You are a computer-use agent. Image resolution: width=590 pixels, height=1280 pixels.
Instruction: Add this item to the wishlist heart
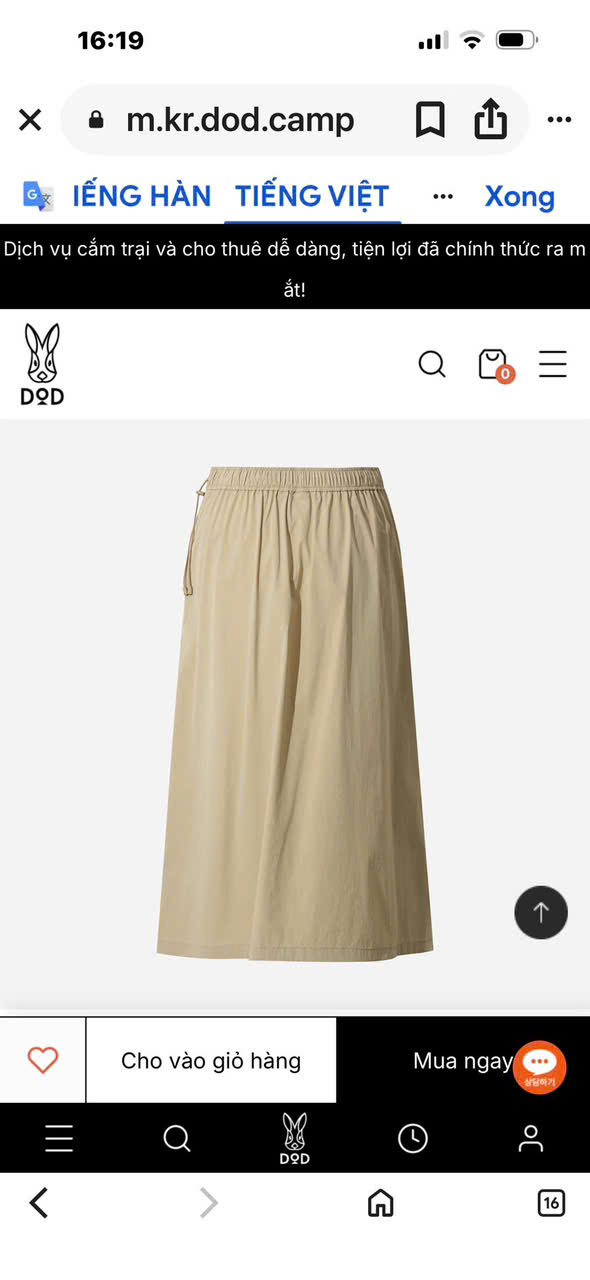pyautogui.click(x=43, y=1060)
